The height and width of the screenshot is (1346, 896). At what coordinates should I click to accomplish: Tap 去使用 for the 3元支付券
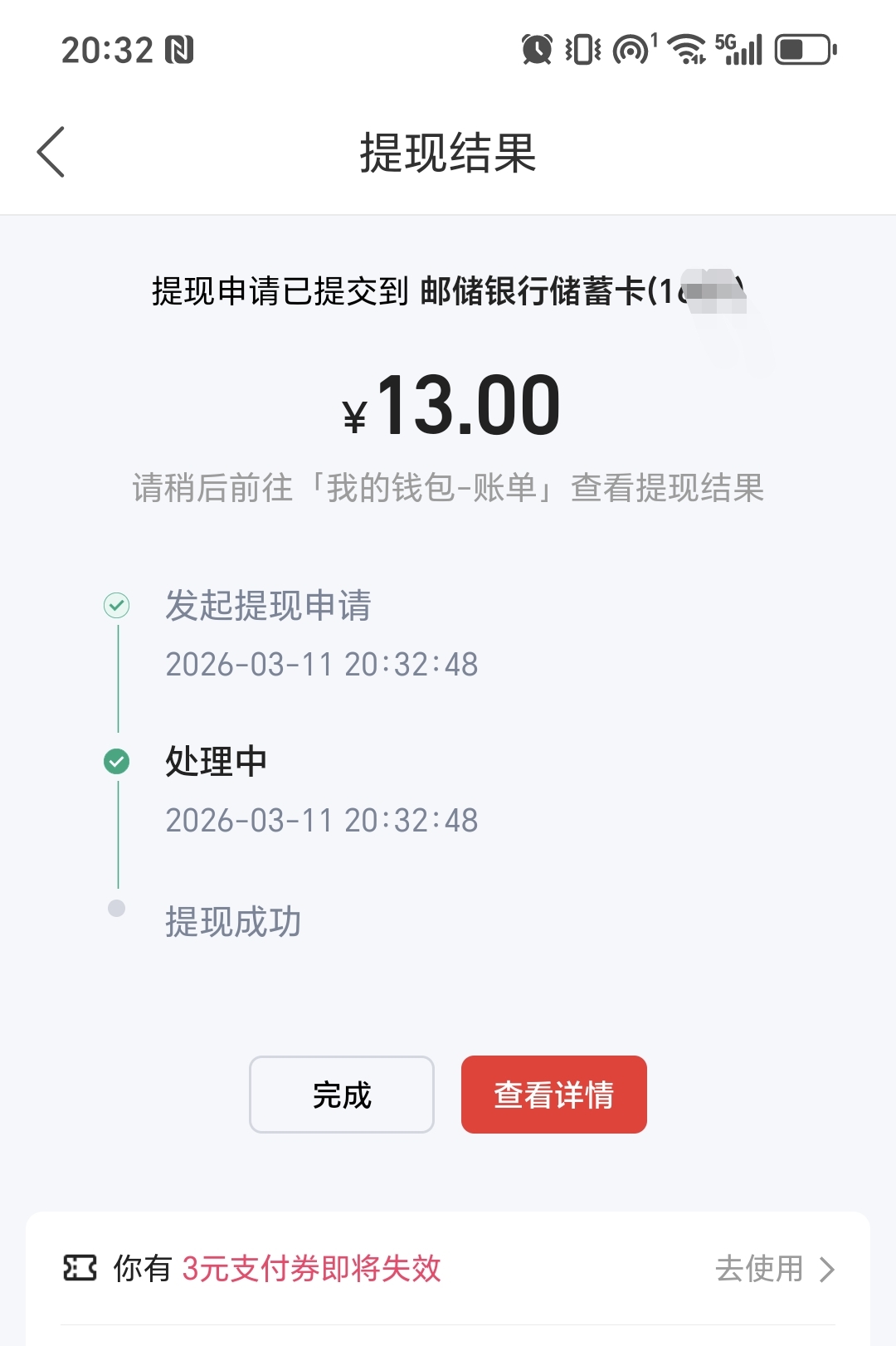[x=774, y=1269]
